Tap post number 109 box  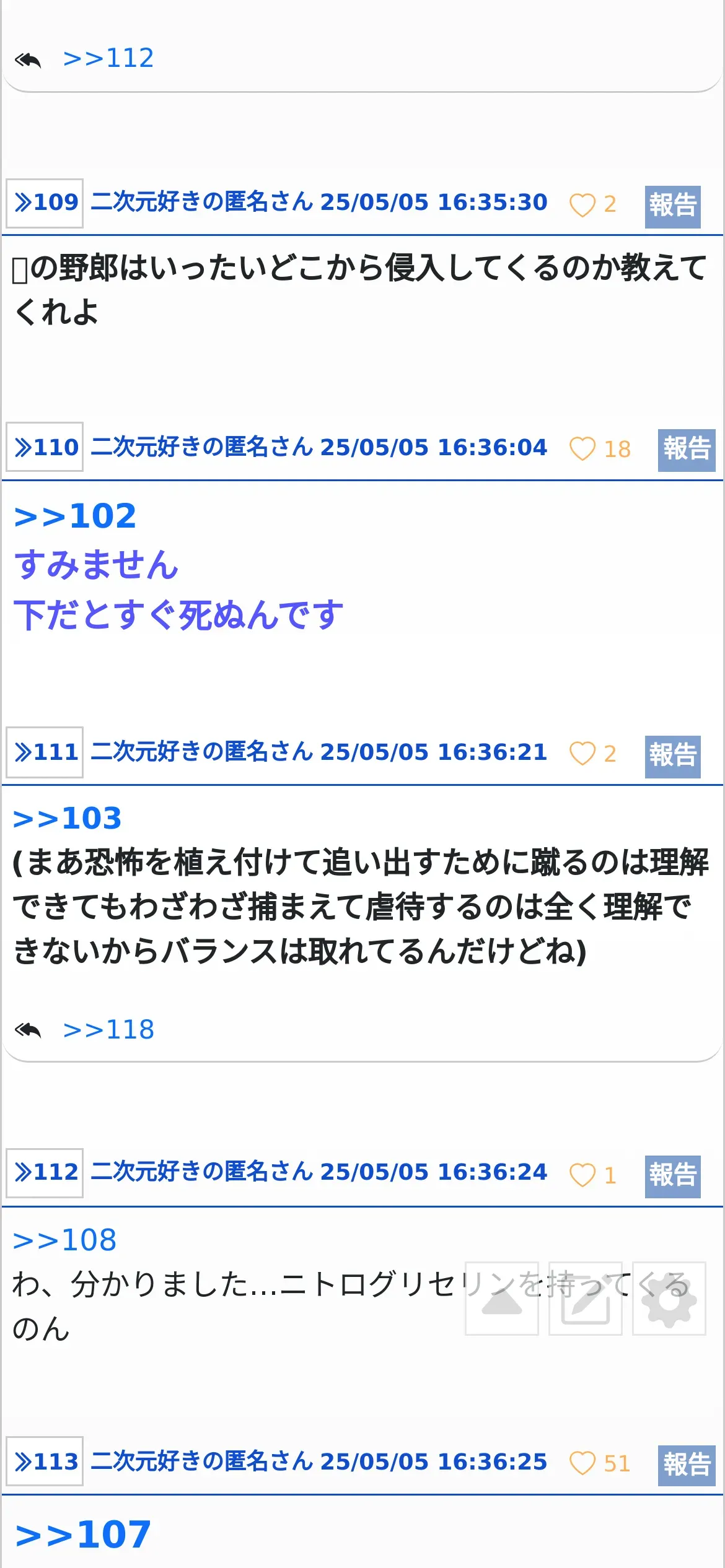[45, 203]
